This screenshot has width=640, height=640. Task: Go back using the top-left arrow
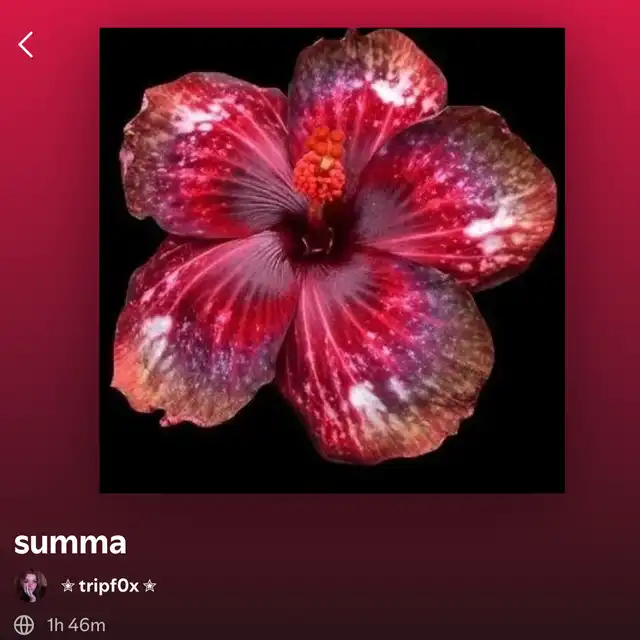pyautogui.click(x=25, y=44)
